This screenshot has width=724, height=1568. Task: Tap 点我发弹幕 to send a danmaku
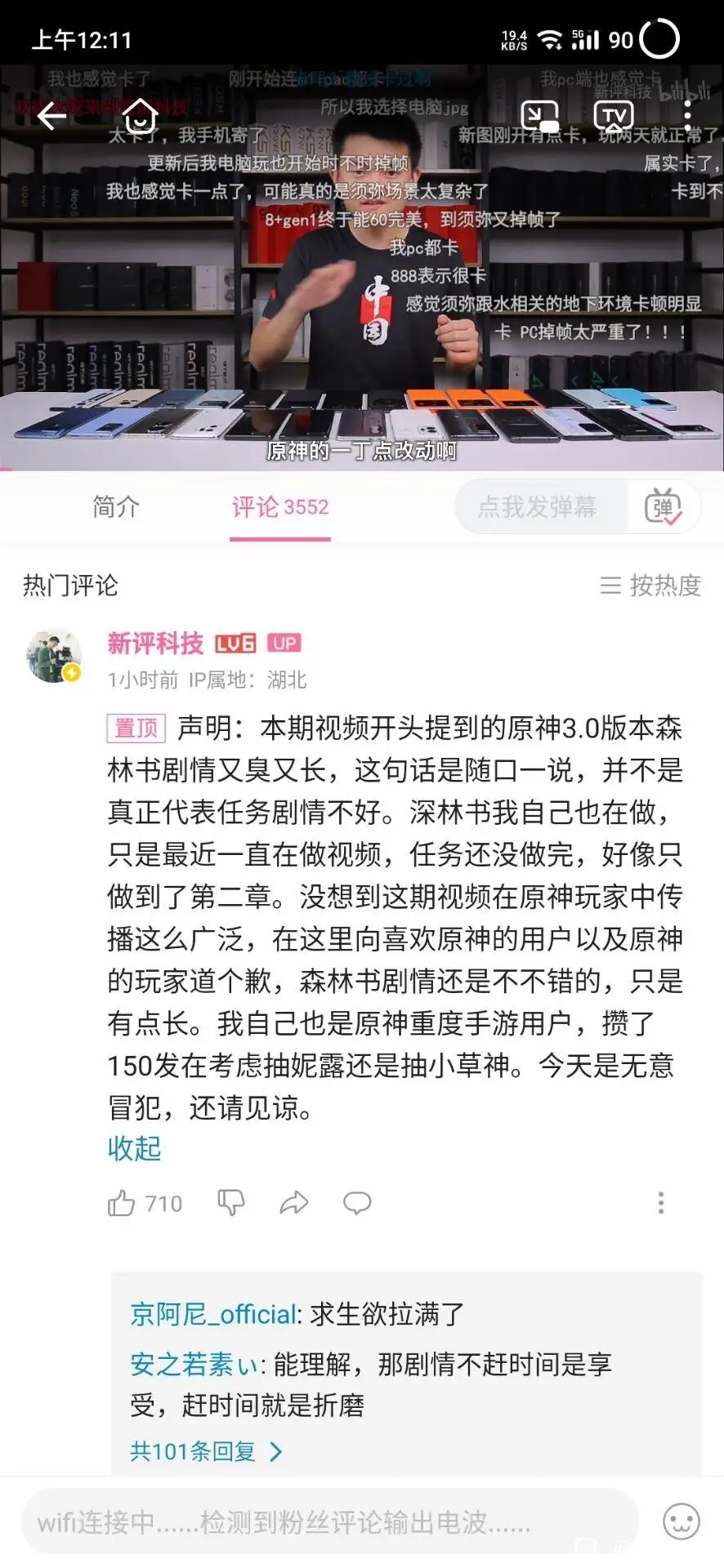click(x=538, y=507)
